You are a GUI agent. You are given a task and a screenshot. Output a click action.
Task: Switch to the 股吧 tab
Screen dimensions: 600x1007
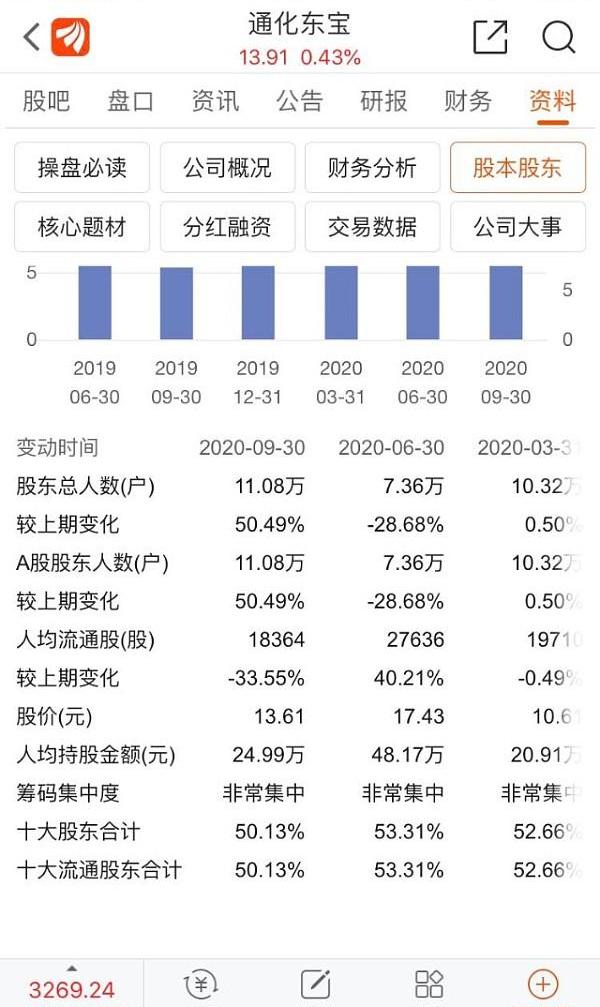(x=46, y=101)
